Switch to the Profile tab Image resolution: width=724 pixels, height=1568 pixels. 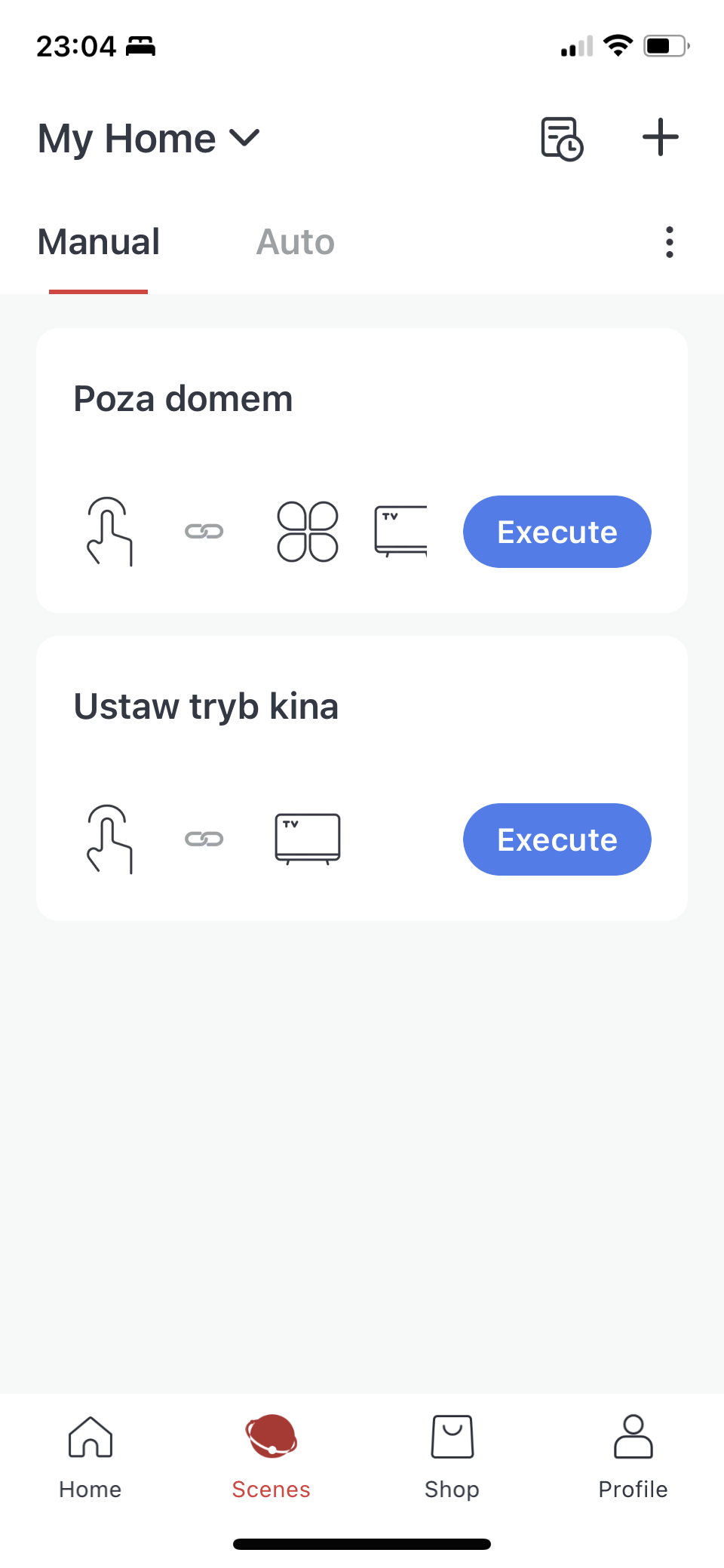click(633, 1457)
